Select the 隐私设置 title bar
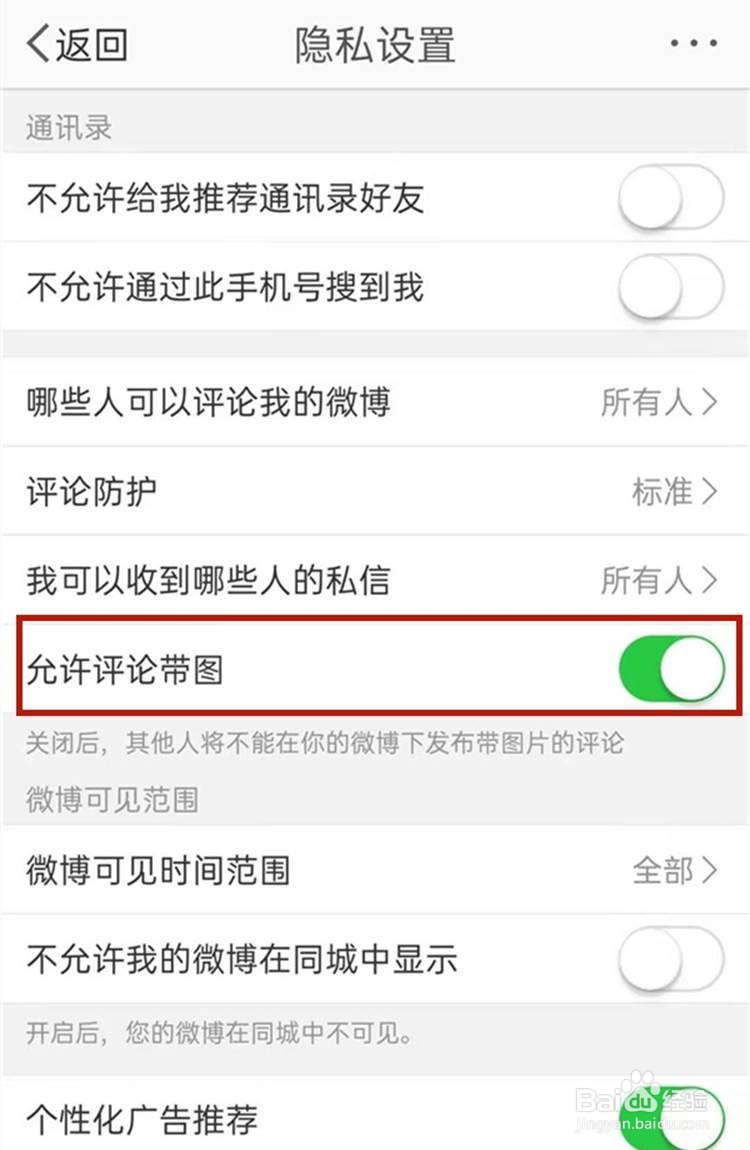Viewport: 750px width, 1150px height. click(374, 44)
